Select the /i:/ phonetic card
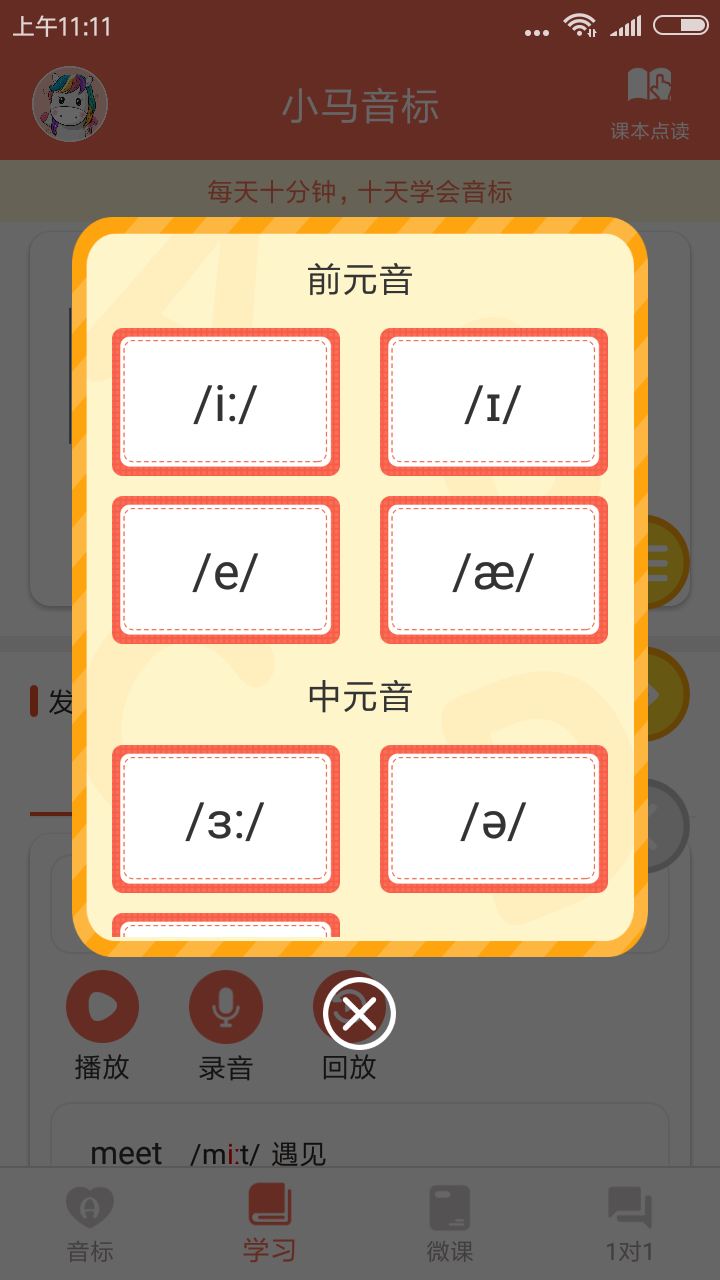This screenshot has width=720, height=1280. tap(226, 402)
